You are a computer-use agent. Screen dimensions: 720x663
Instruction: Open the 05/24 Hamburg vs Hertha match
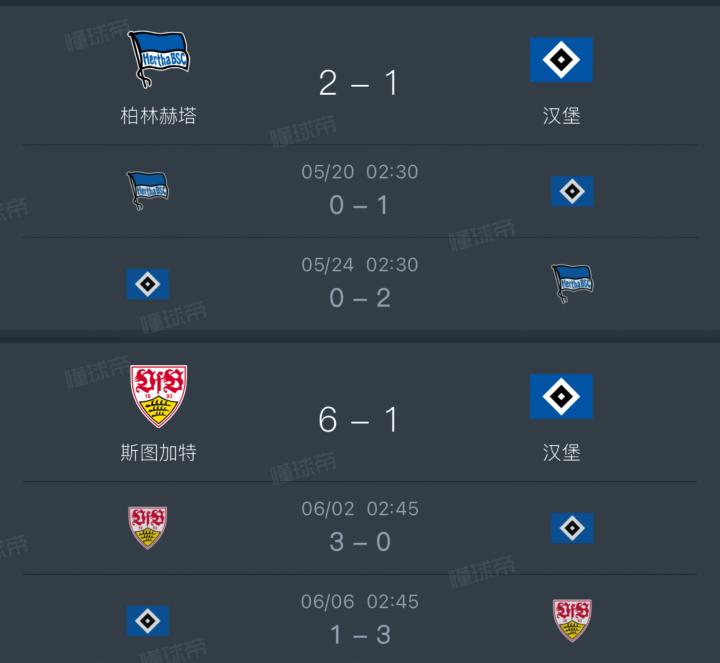[x=360, y=284]
